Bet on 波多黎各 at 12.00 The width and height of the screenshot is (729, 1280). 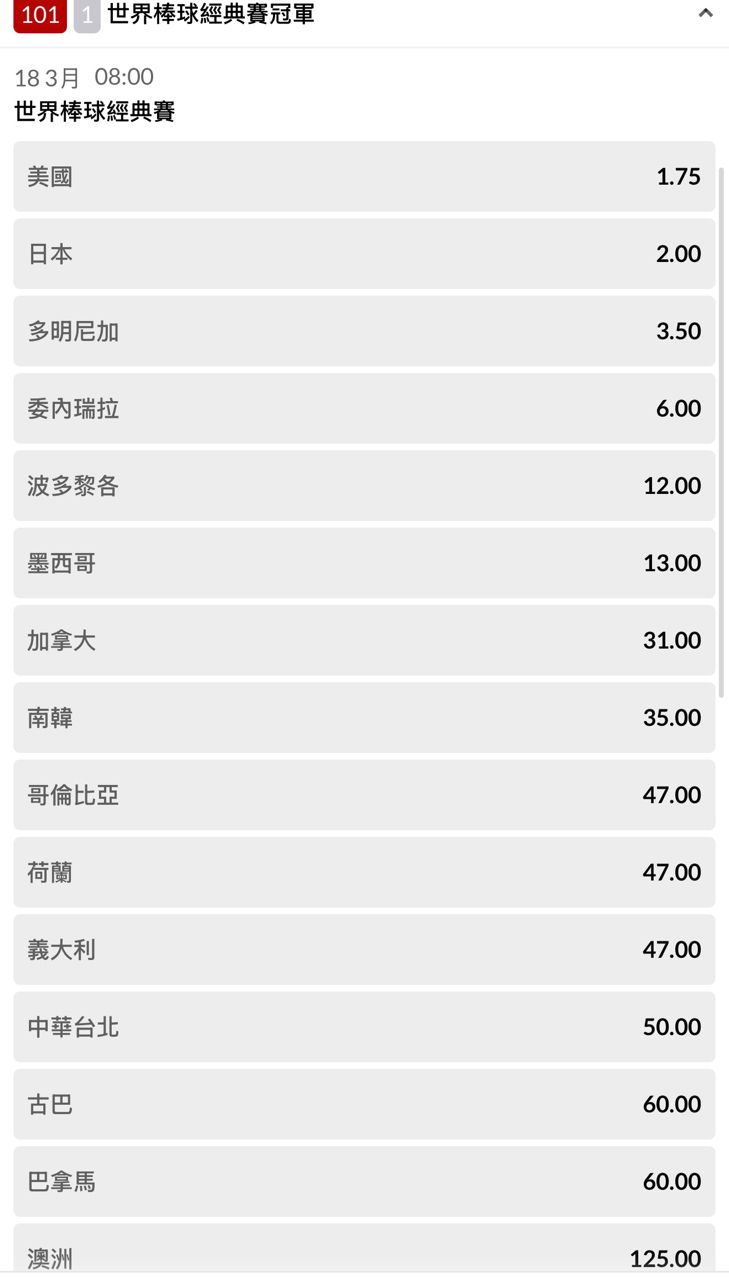(x=364, y=485)
